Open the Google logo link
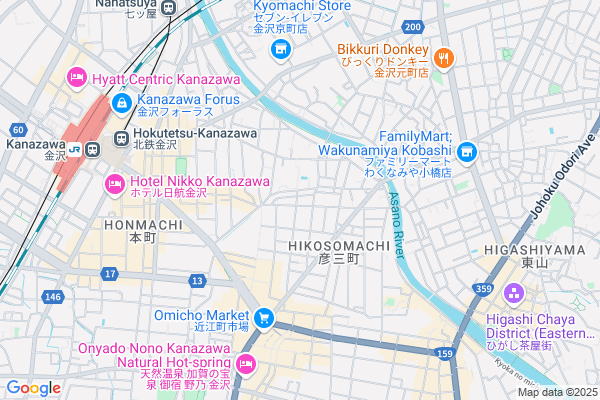The width and height of the screenshot is (600, 400). coord(33,387)
